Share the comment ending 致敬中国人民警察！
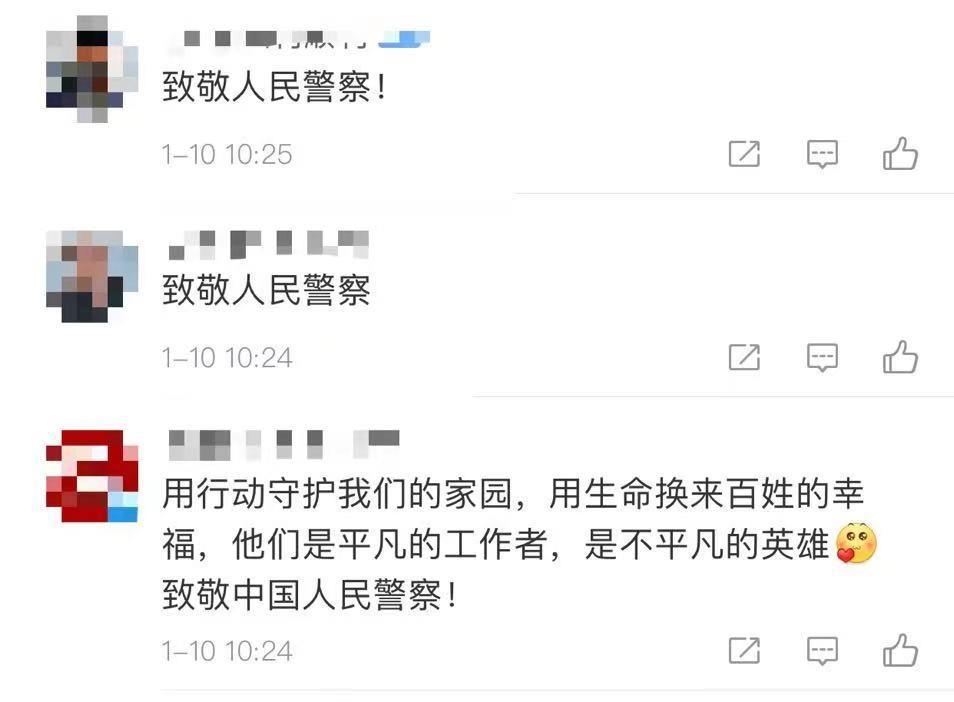Image resolution: width=954 pixels, height=702 pixels. point(744,651)
